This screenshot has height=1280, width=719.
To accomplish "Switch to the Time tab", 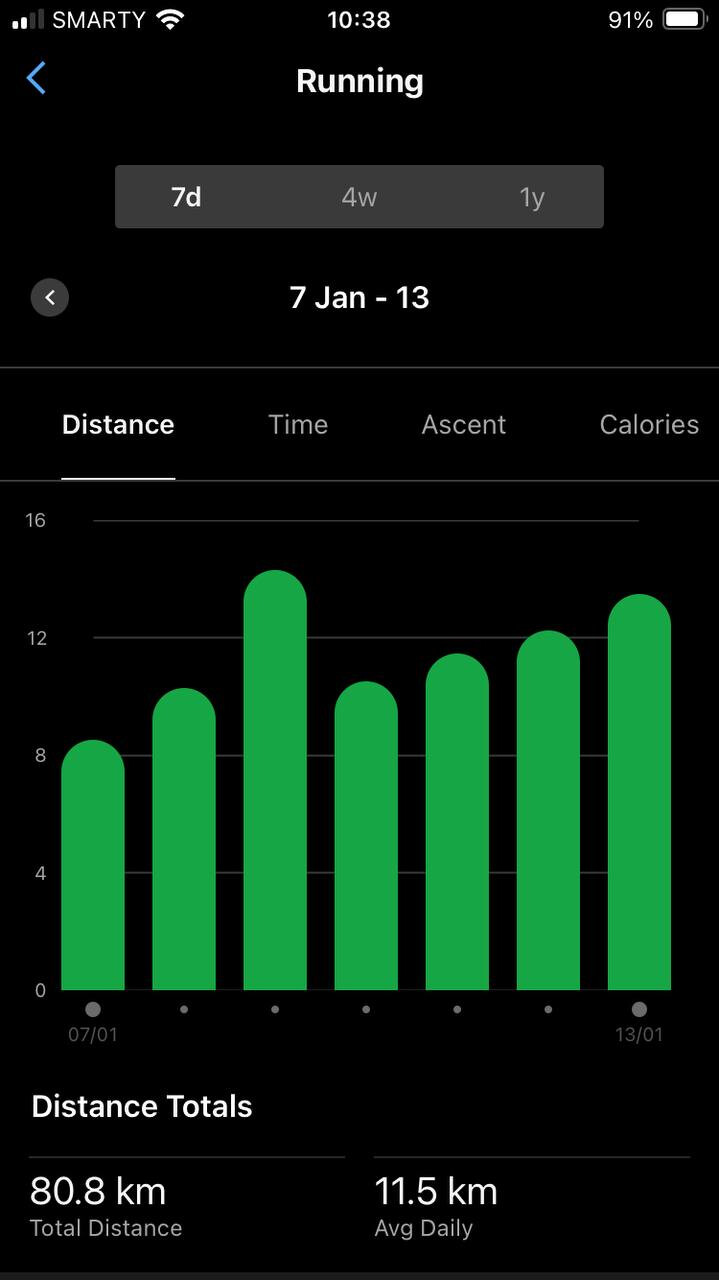I will 298,425.
